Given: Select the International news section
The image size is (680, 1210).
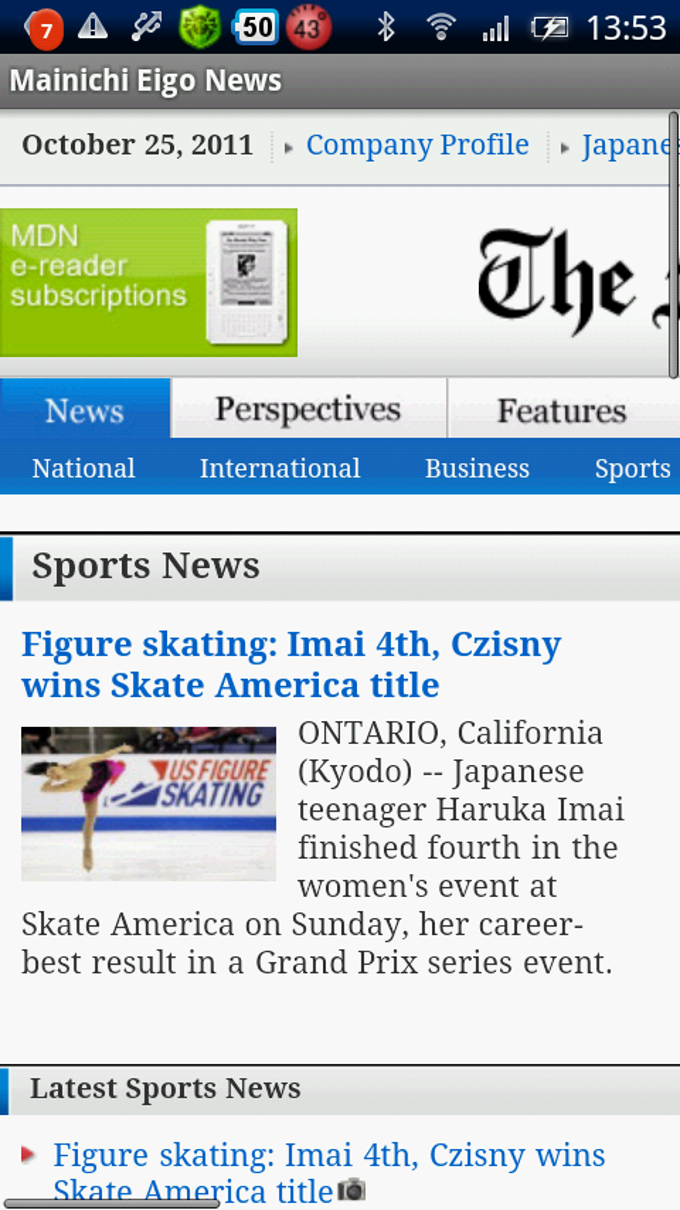Looking at the screenshot, I should pyautogui.click(x=280, y=468).
